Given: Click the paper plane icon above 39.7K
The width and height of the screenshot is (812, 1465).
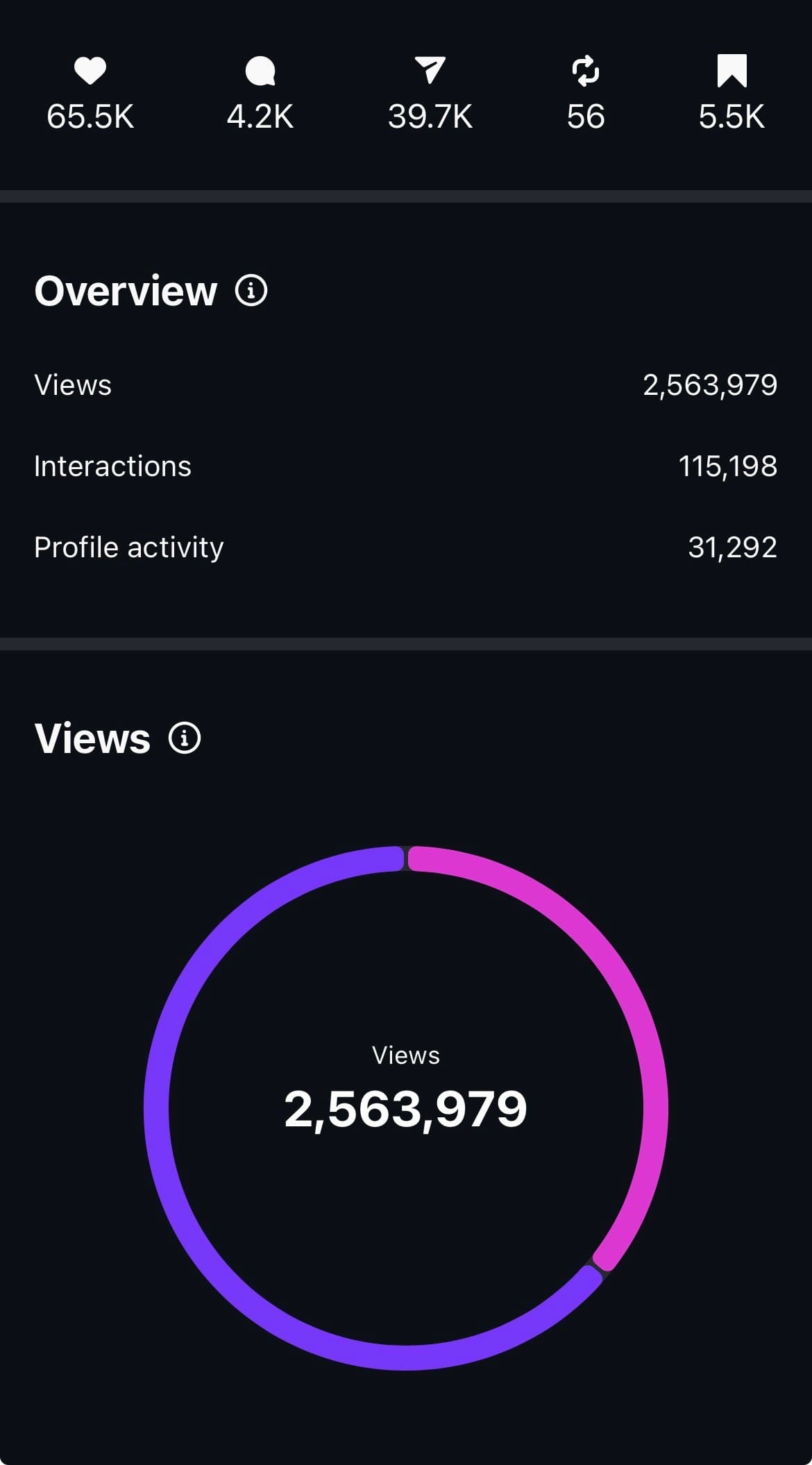Looking at the screenshot, I should pos(430,69).
